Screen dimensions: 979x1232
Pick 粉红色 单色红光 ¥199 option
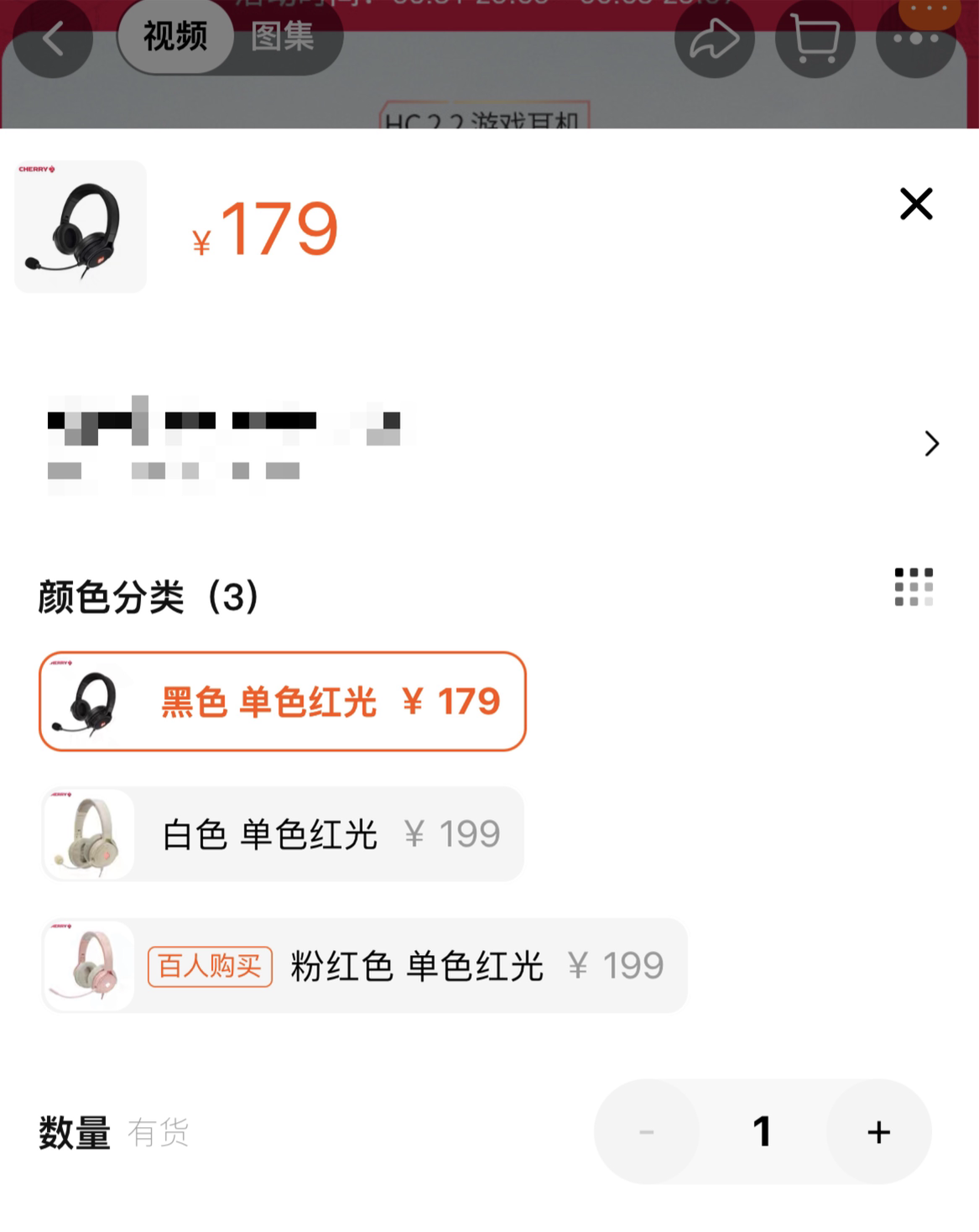(x=364, y=966)
